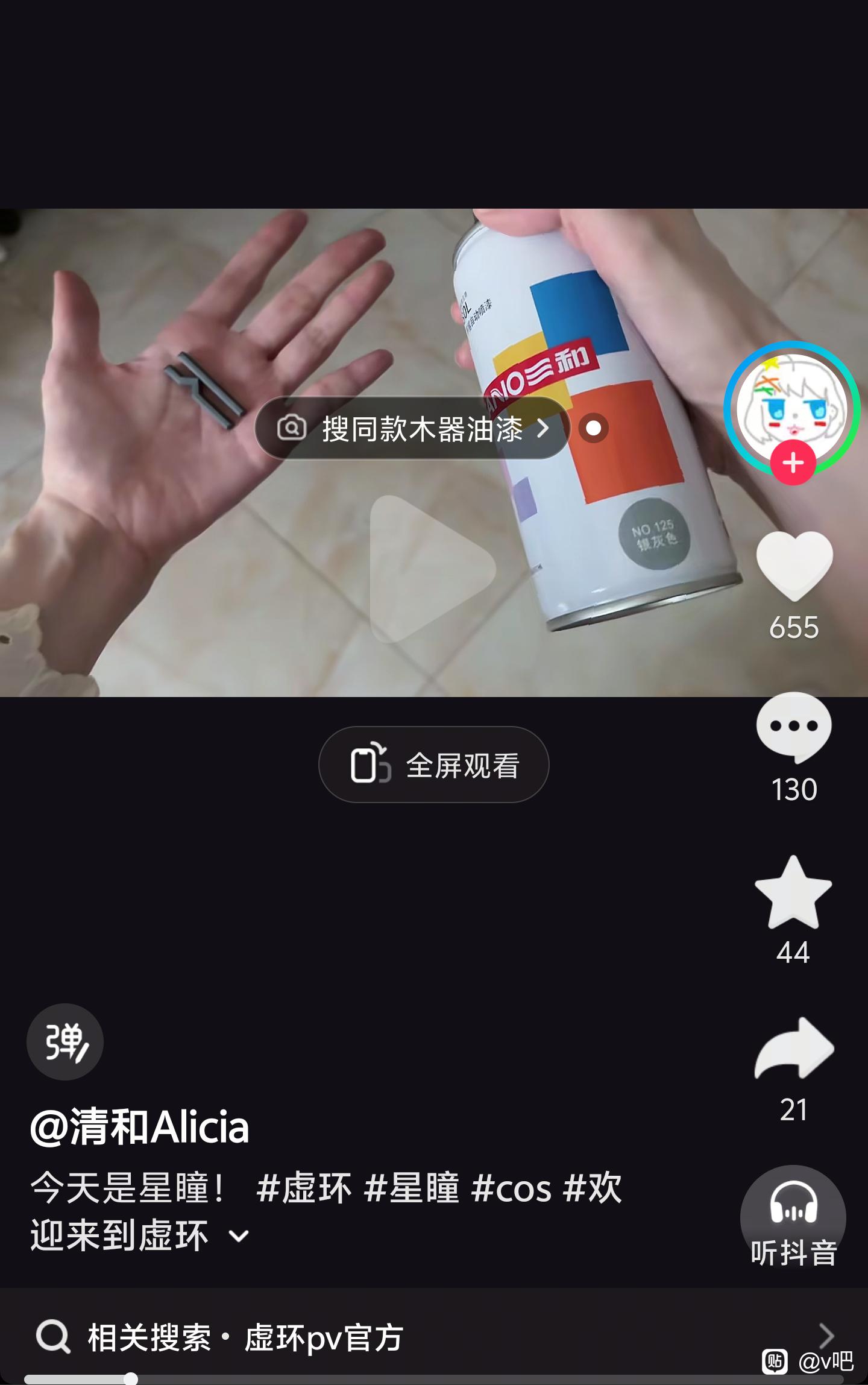This screenshot has height=1385, width=868.
Task: Seek using the video progress bar
Action: (x=434, y=1379)
